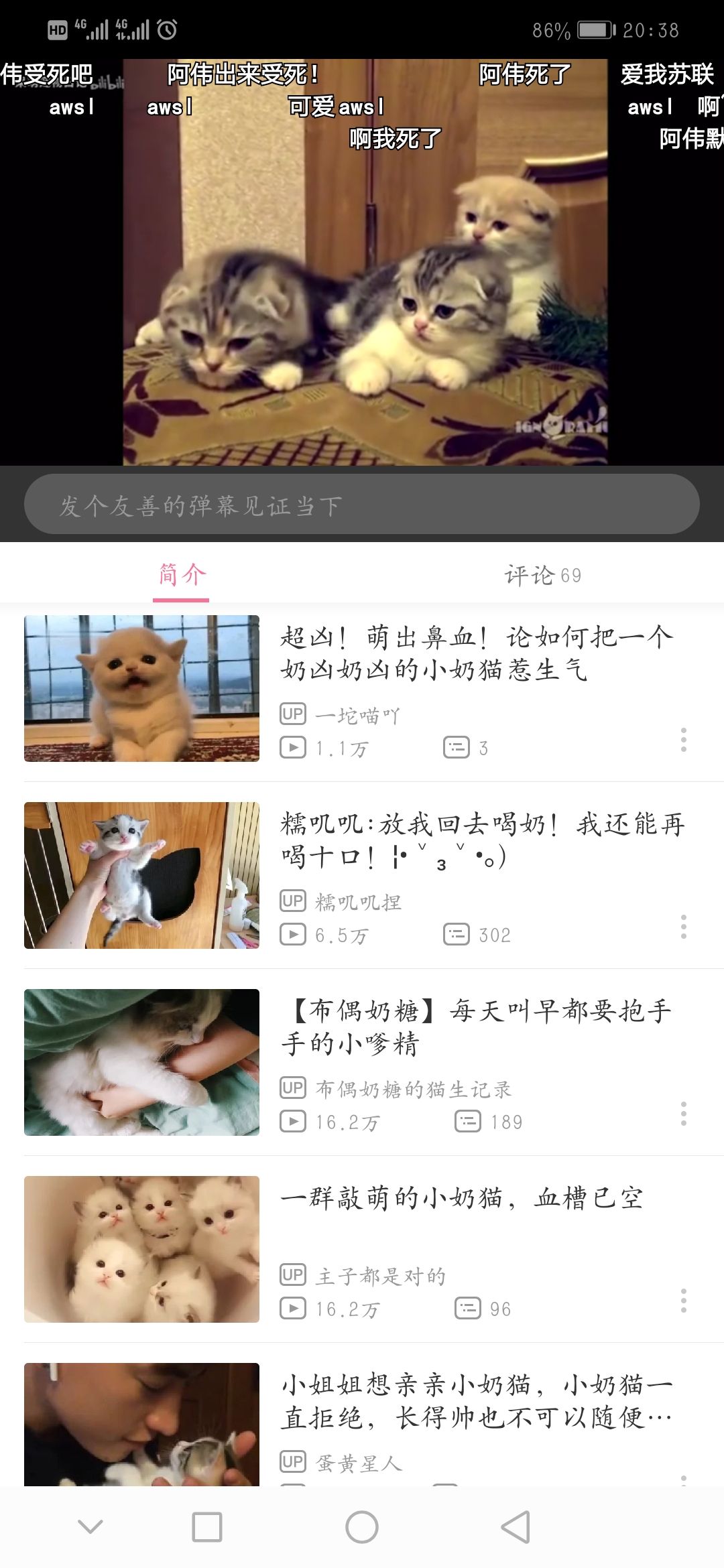Image resolution: width=724 pixels, height=1568 pixels.
Task: Open more options for 一坨喵吖's video
Action: (683, 740)
